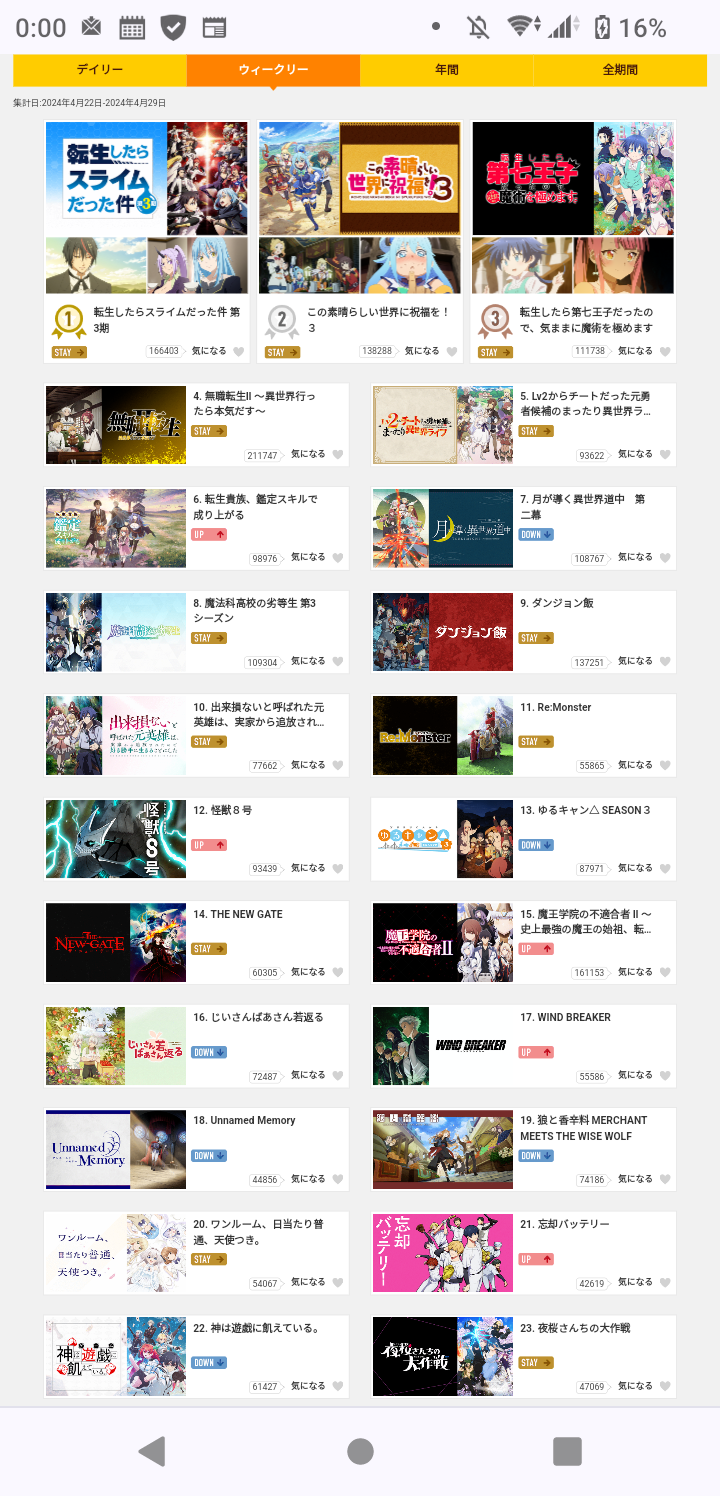This screenshot has height=1496, width=720.
Task: Open 夜桜さんちの大作戦 entry
Action: pos(523,1356)
